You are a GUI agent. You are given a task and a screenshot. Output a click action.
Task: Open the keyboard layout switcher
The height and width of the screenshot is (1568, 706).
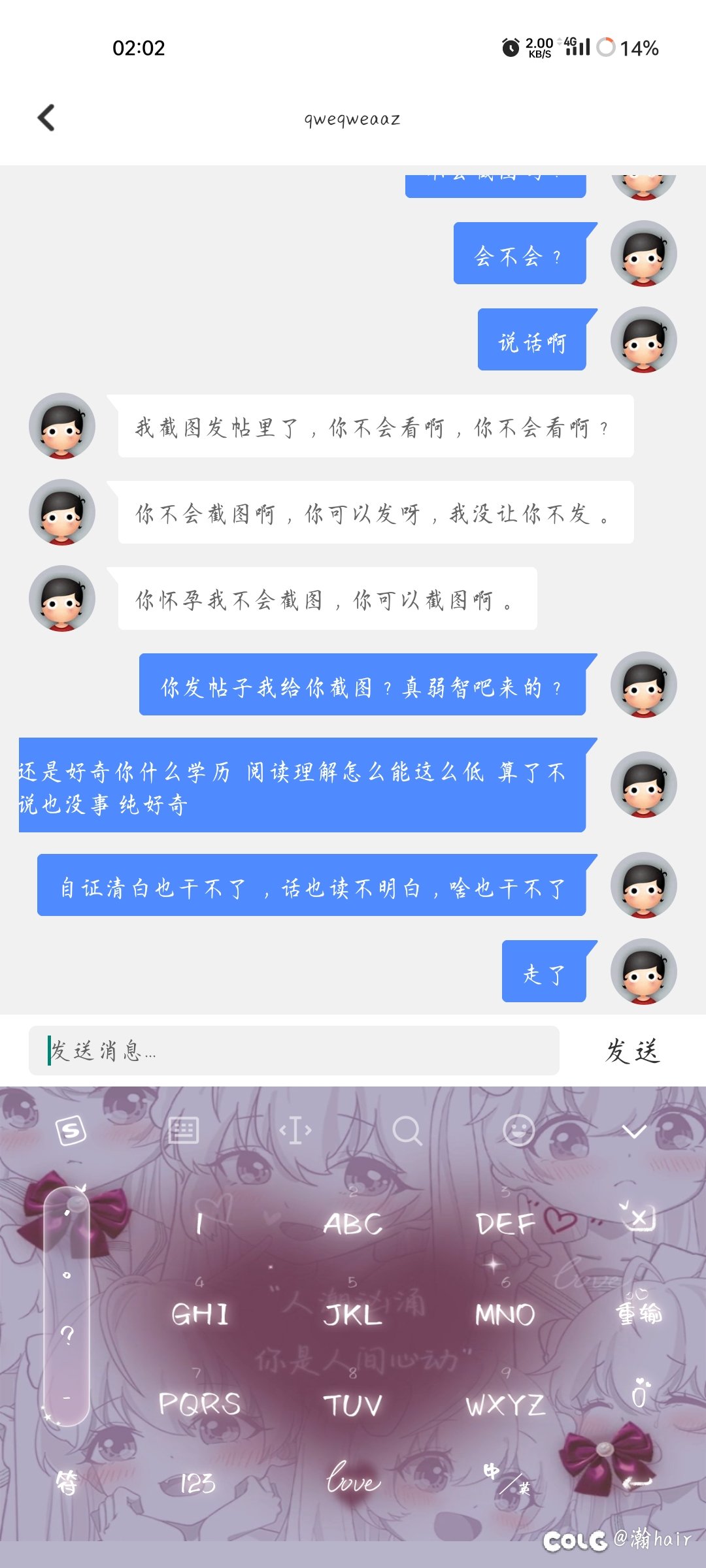click(x=184, y=1130)
